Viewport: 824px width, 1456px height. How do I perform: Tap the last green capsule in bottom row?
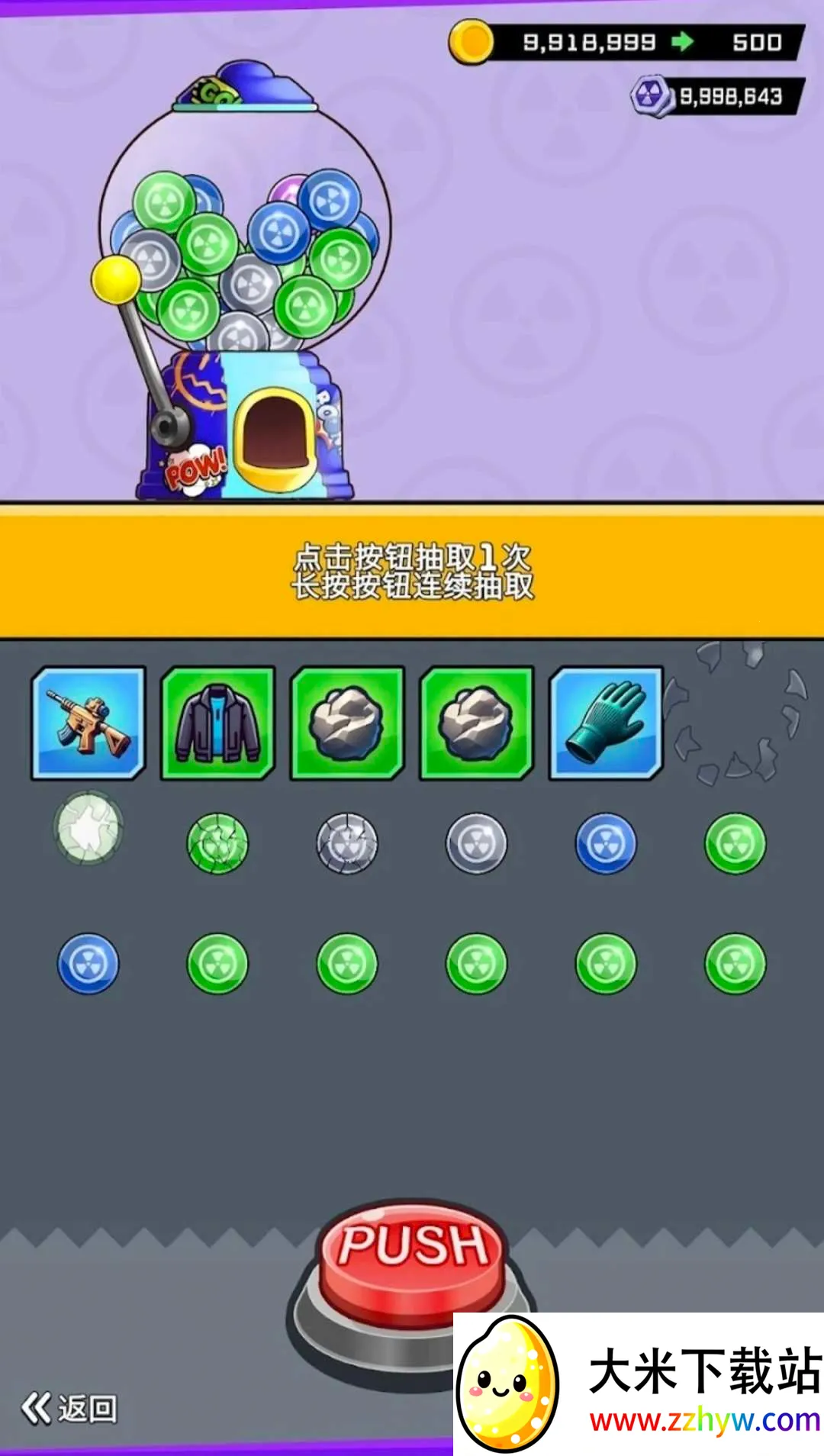pos(735,963)
